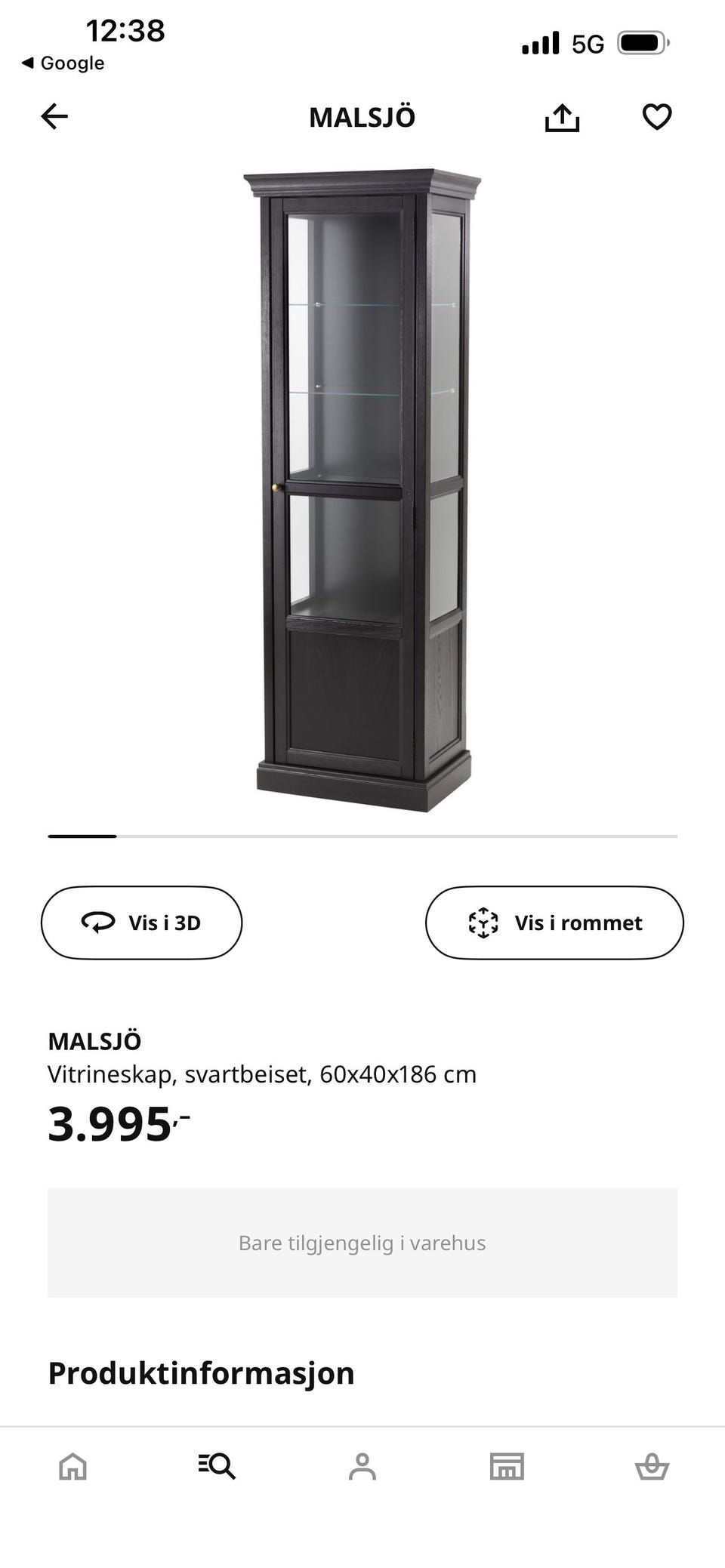Launch Vis i rommet augmented view

(554, 922)
